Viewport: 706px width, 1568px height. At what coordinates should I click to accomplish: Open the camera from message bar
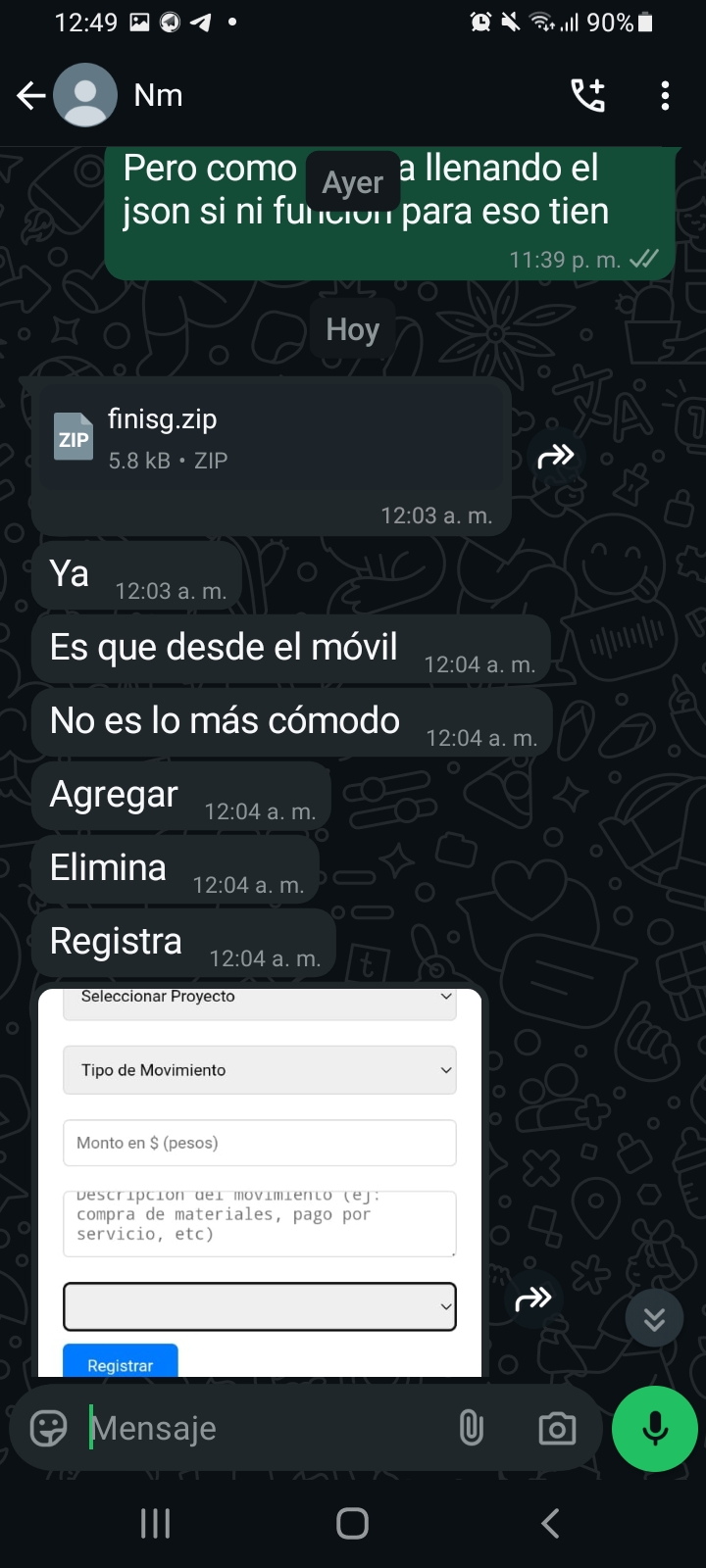pos(557,1429)
